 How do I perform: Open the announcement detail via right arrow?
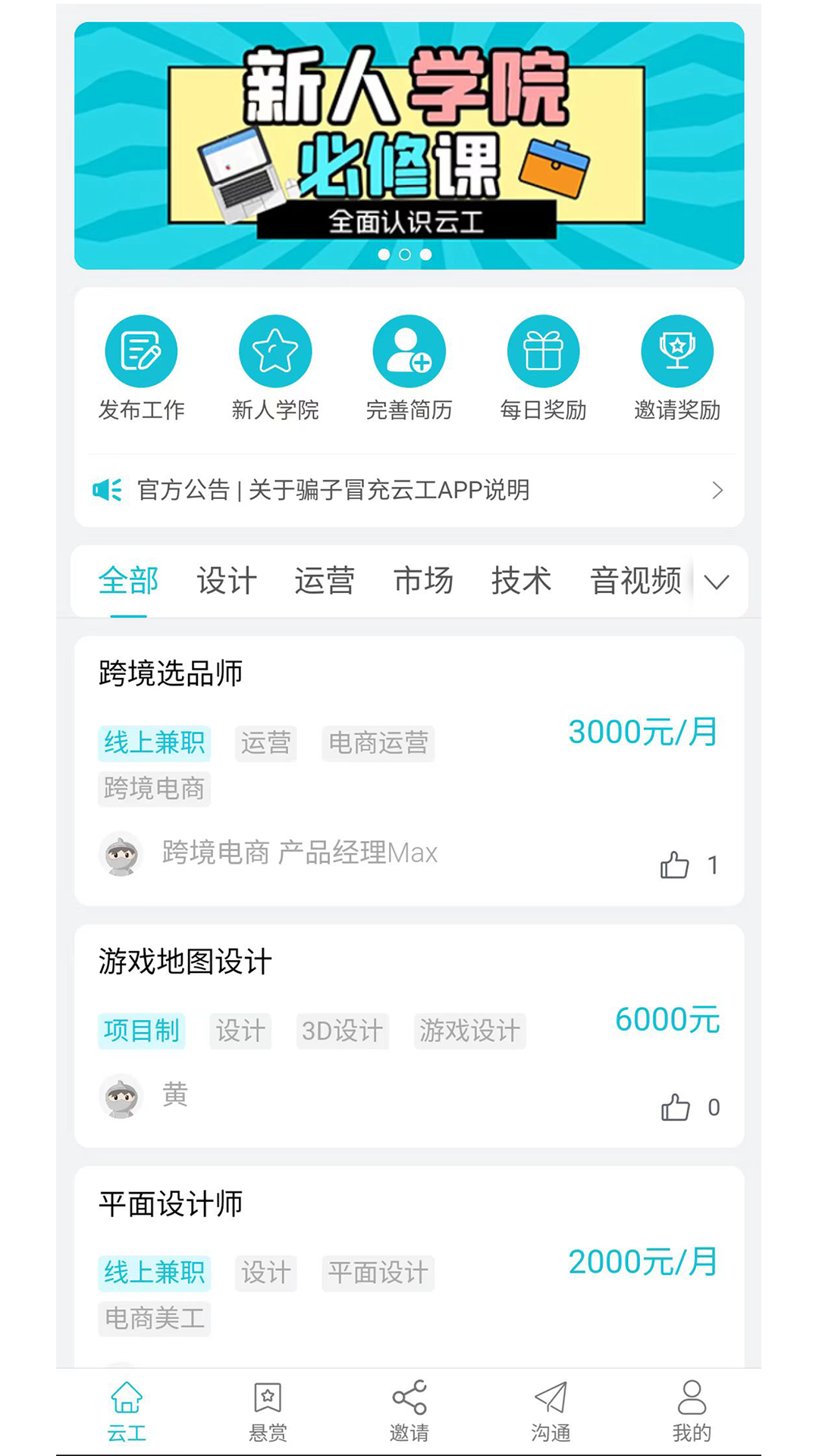(x=717, y=491)
